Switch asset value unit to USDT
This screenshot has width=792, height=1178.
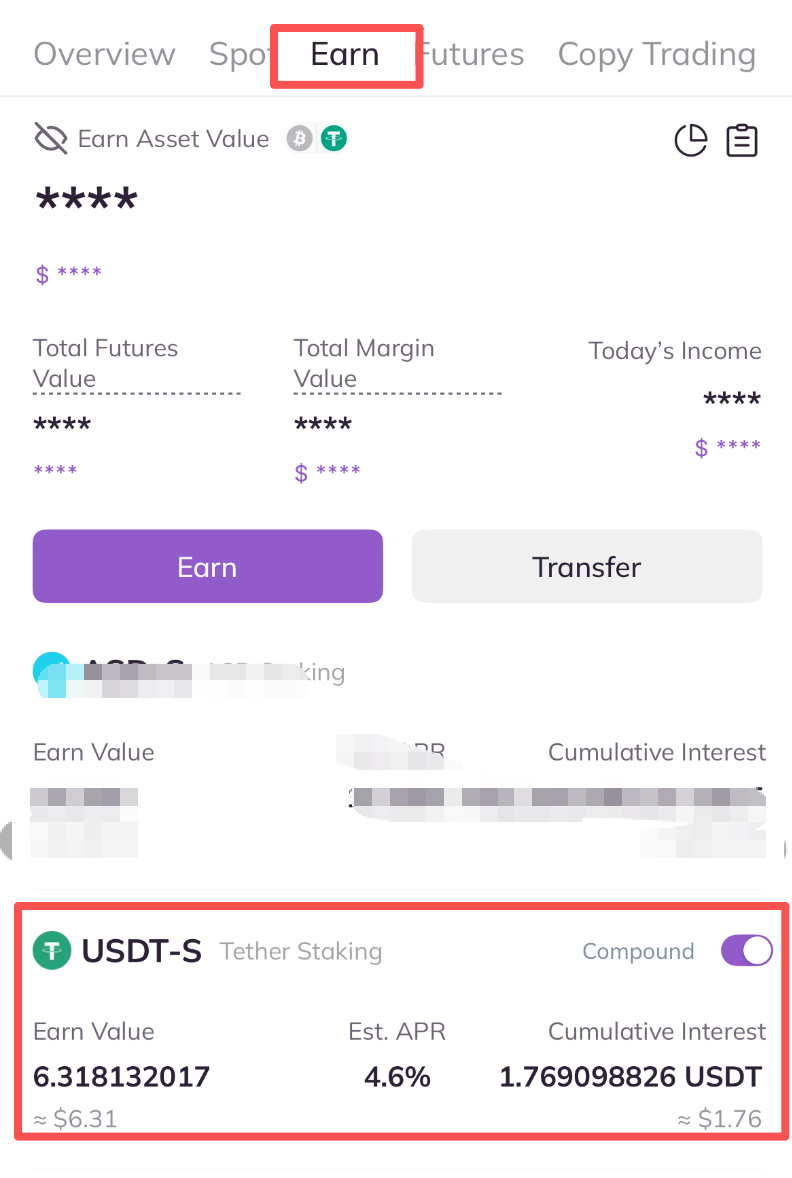click(334, 139)
